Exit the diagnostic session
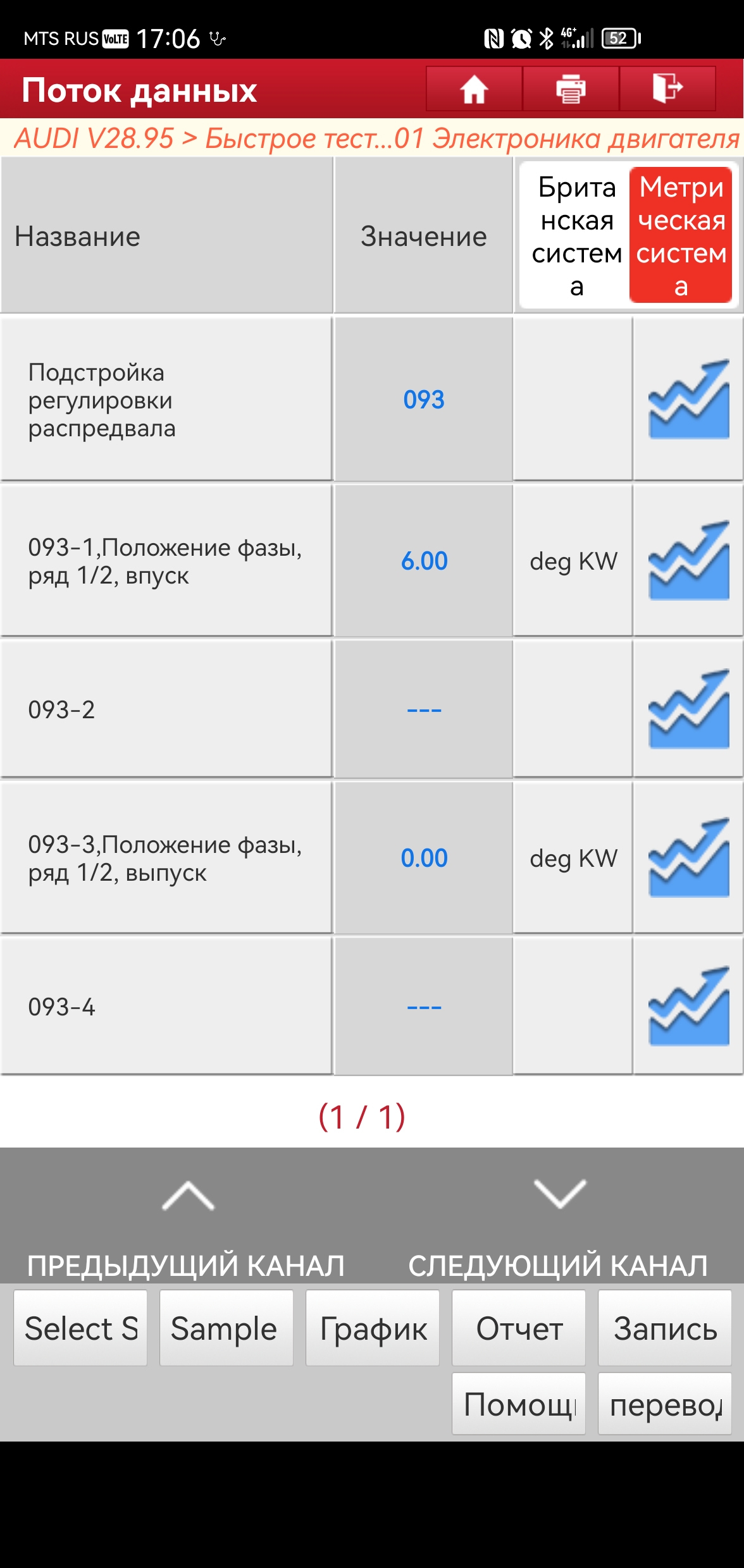Screen dimensions: 744x1568 pyautogui.click(x=667, y=89)
